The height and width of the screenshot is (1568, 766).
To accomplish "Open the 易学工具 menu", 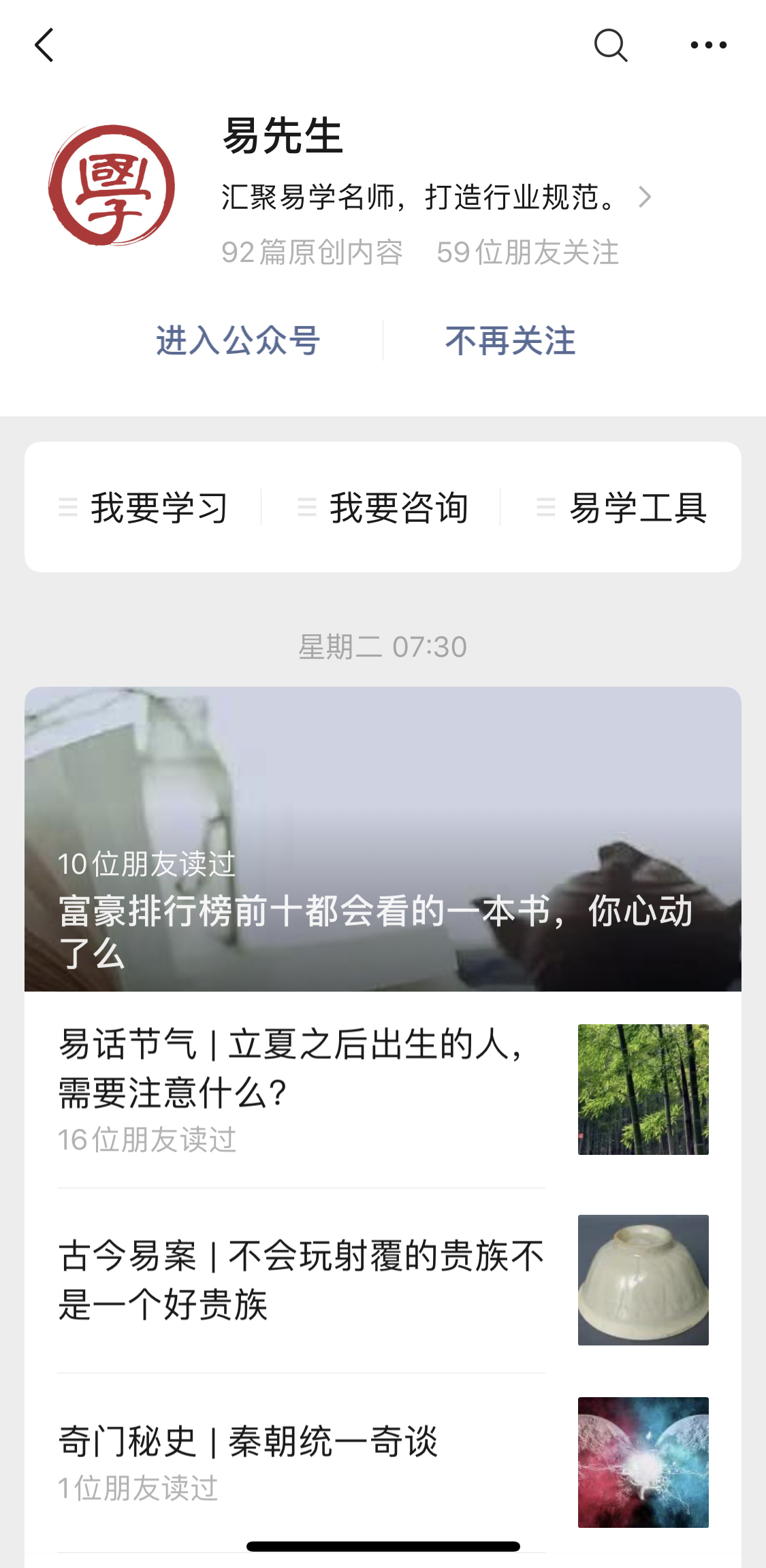I will coord(622,508).
